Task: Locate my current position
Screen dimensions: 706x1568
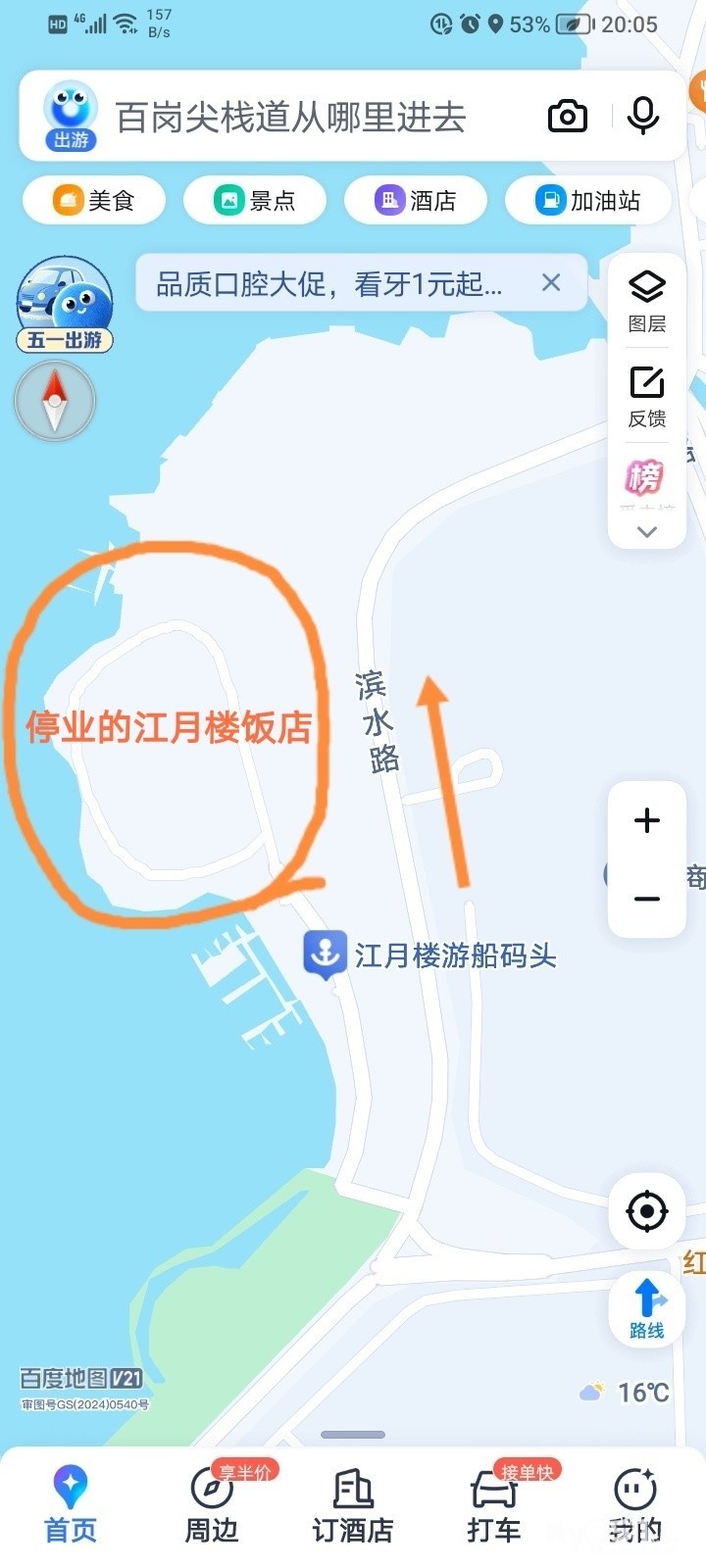Action: click(647, 1211)
